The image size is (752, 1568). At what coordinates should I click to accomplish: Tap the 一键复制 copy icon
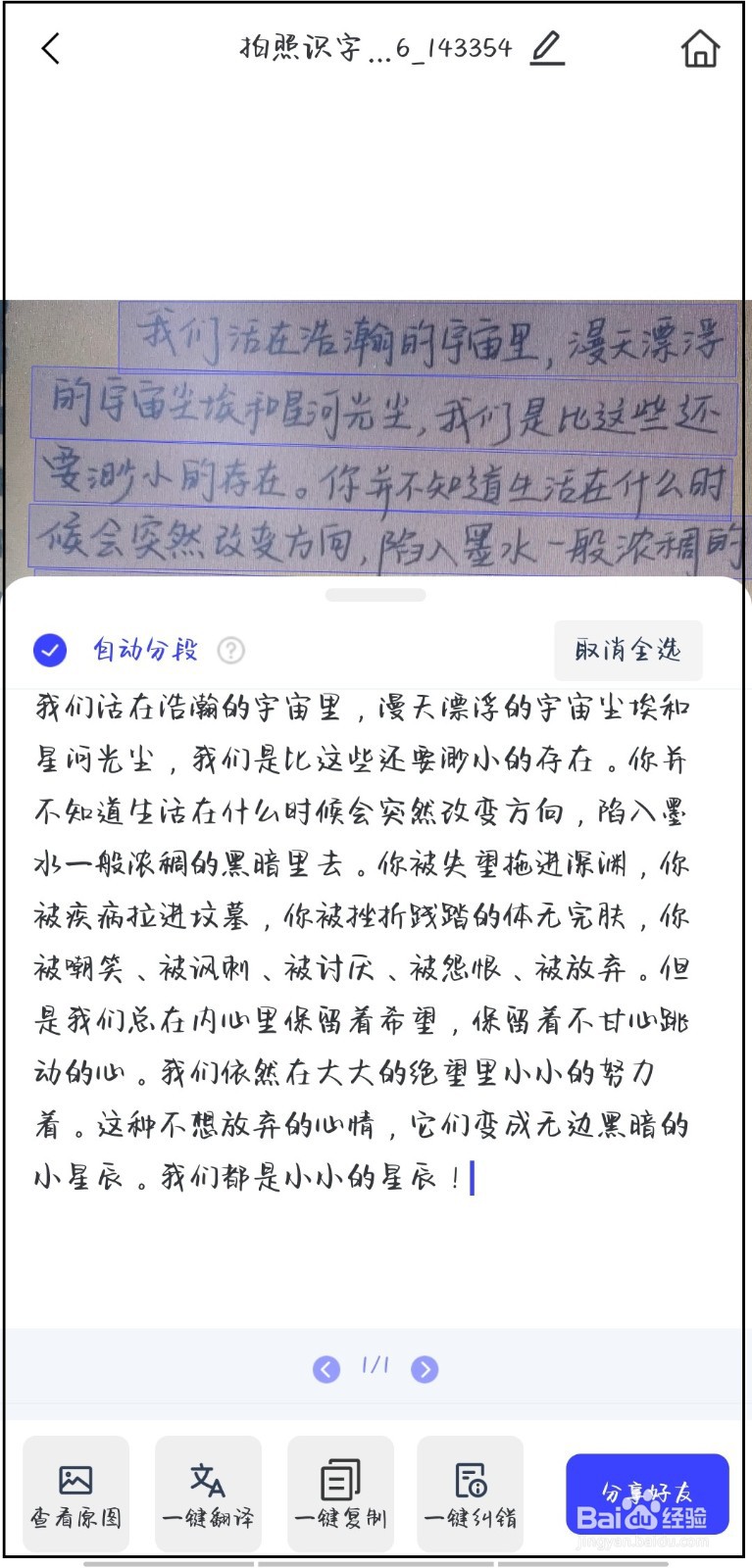338,1493
